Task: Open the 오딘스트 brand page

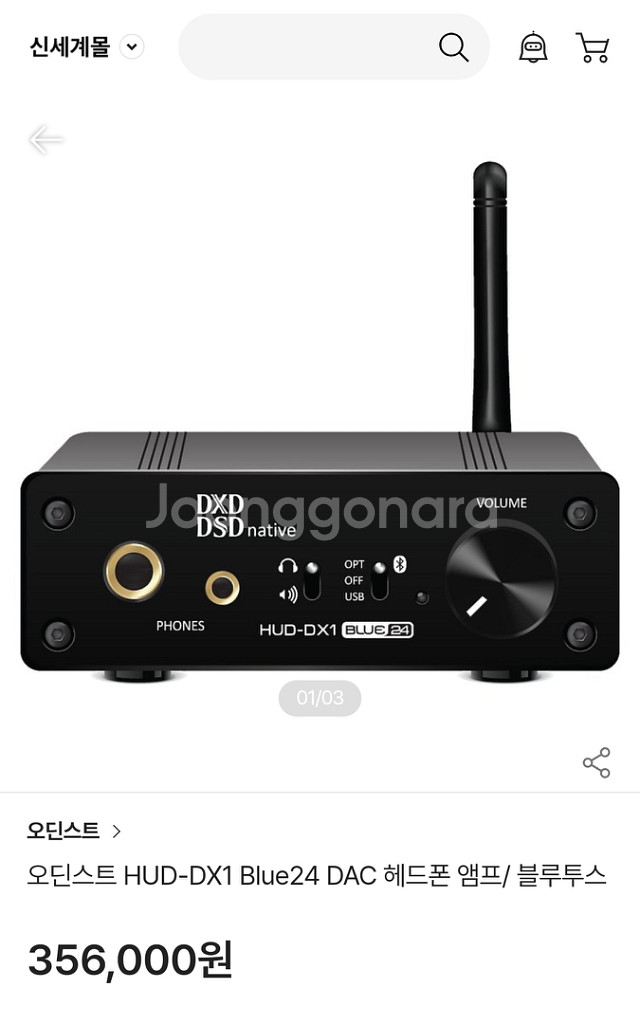Action: 74,830
